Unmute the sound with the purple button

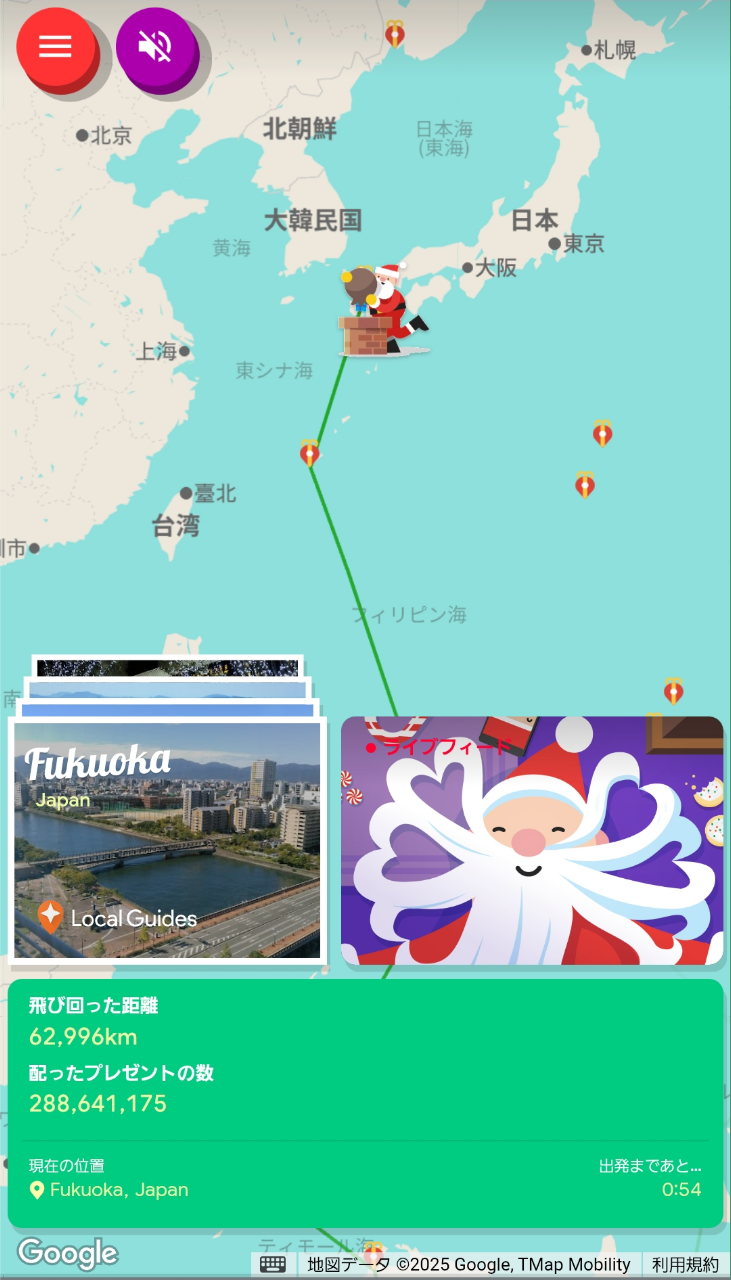154,47
